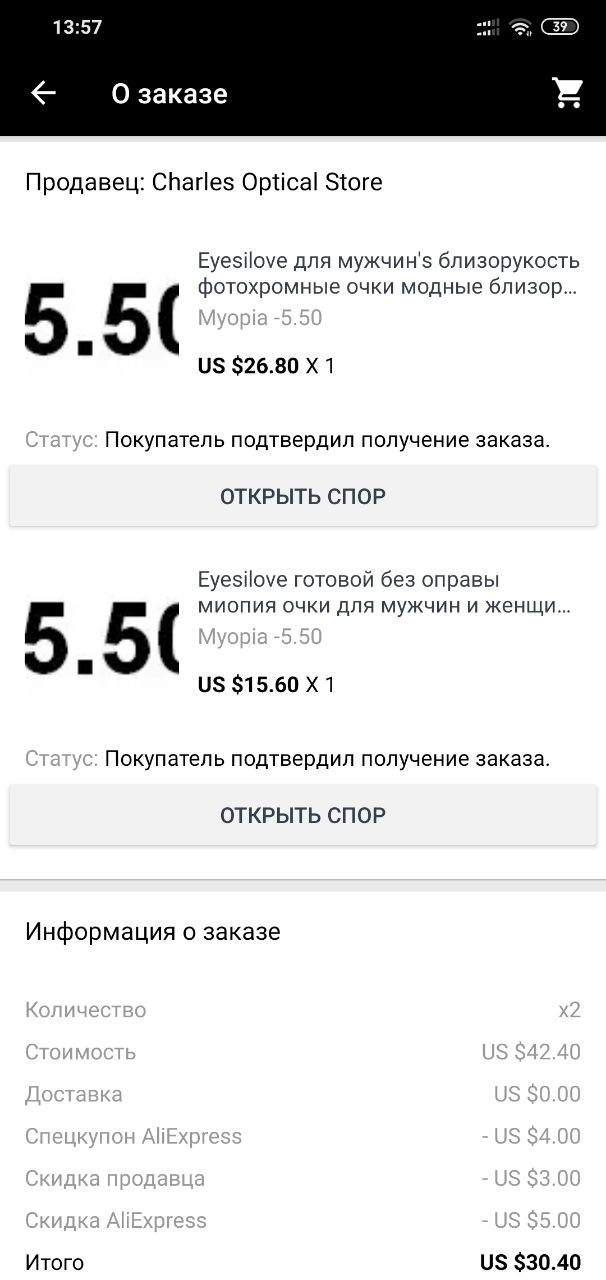Open the rimless myopia glasses item for $15.60
606x1280 pixels.
(x=385, y=593)
